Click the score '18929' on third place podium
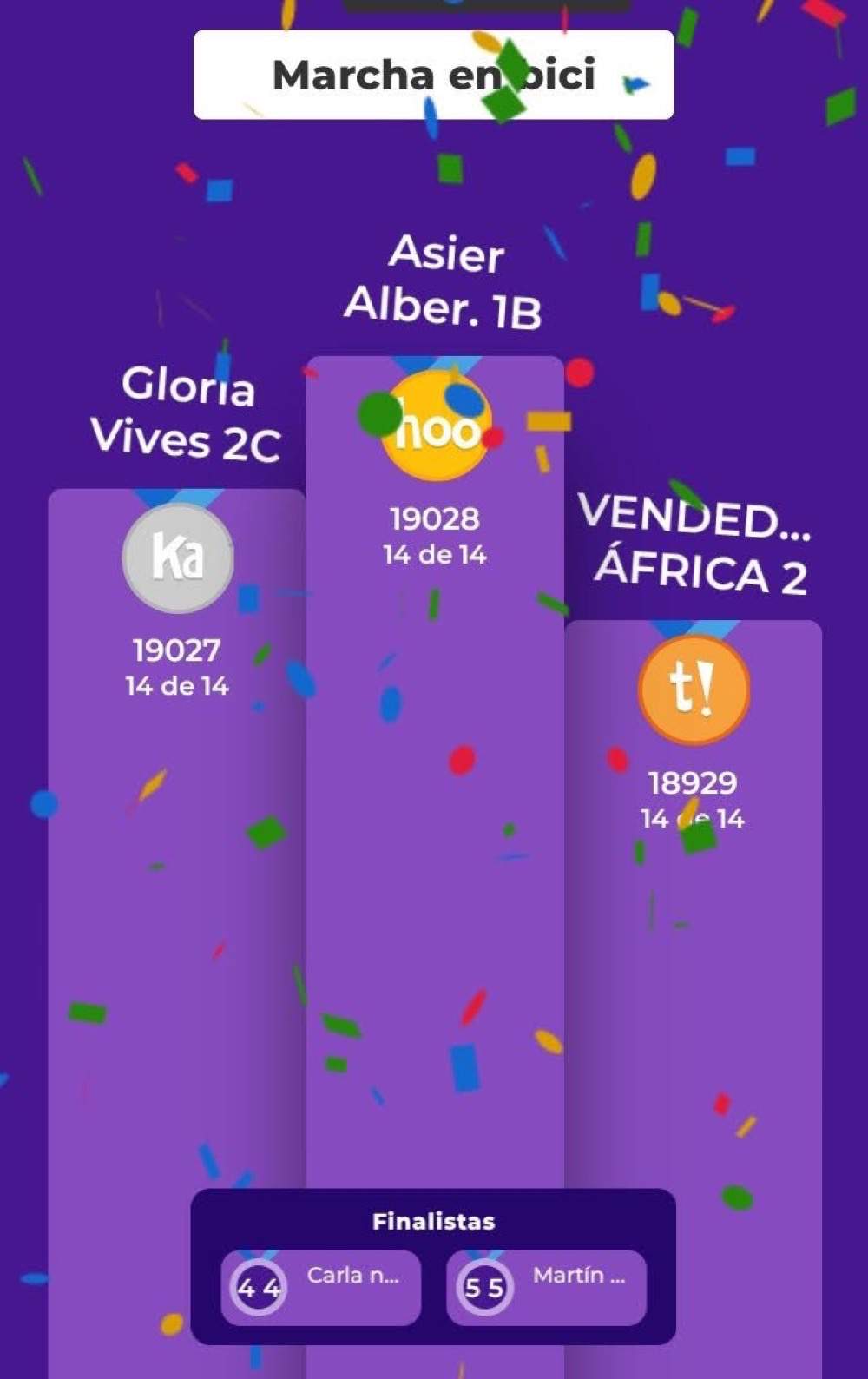Viewport: 868px width, 1379px height. pos(692,782)
